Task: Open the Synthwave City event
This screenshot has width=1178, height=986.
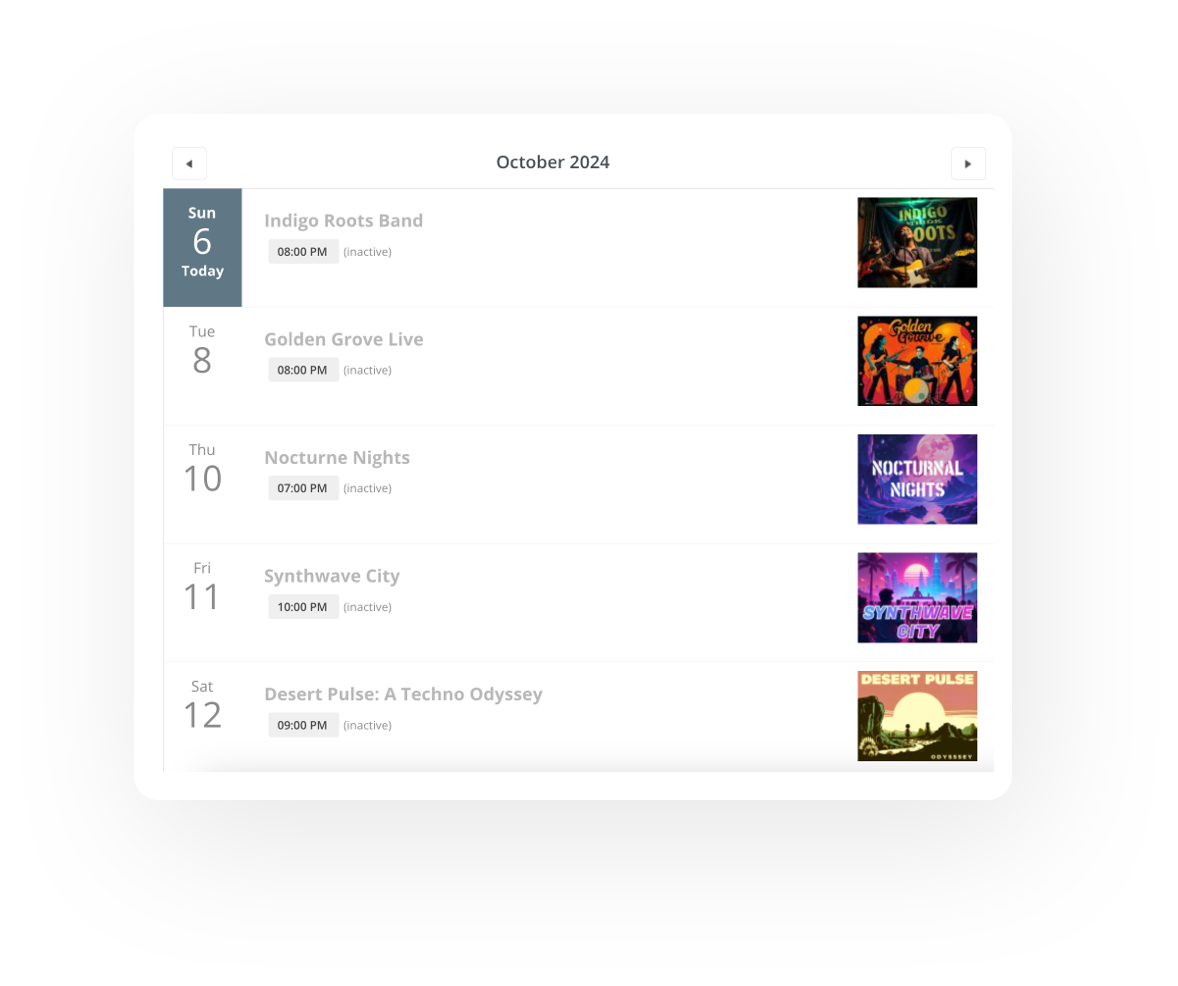Action: click(x=331, y=576)
